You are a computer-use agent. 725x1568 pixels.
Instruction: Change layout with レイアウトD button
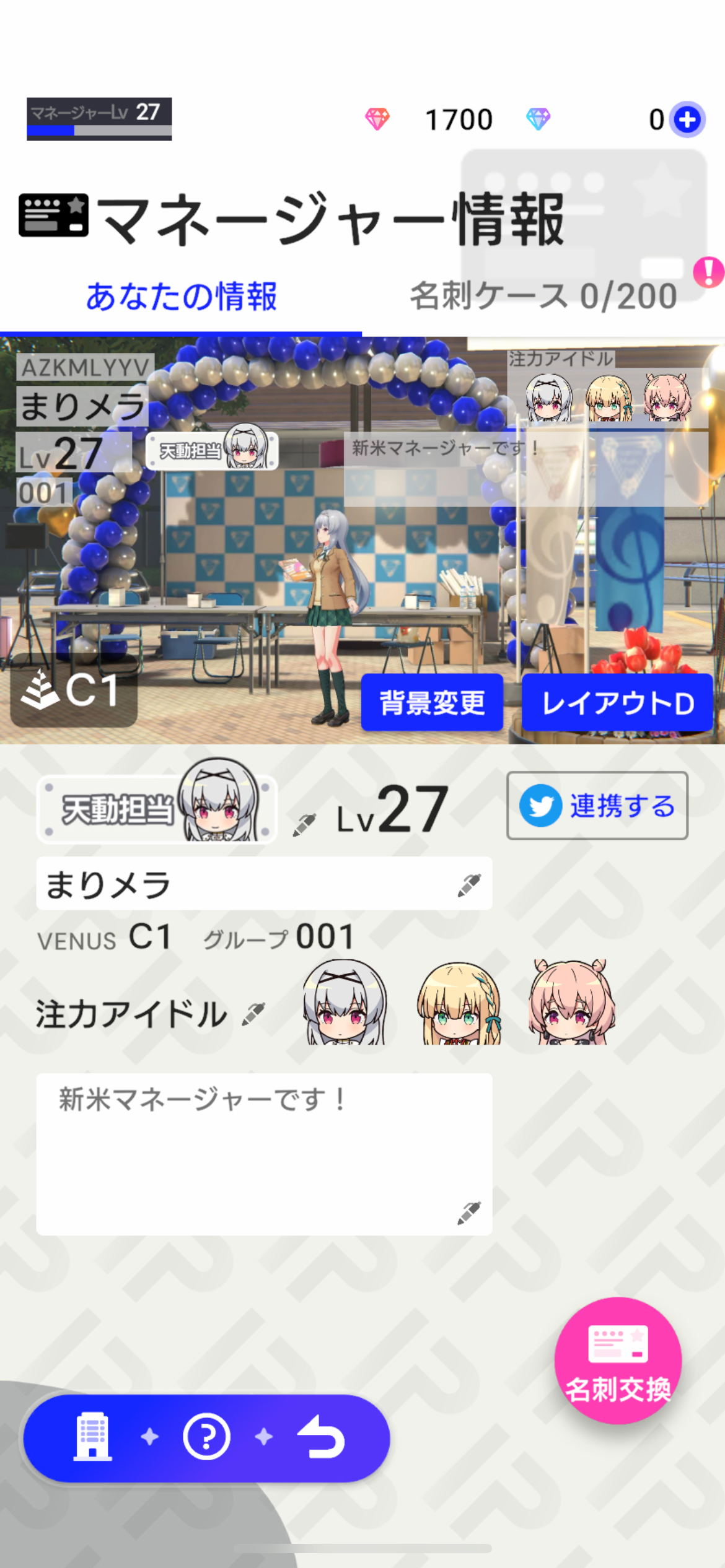(618, 703)
